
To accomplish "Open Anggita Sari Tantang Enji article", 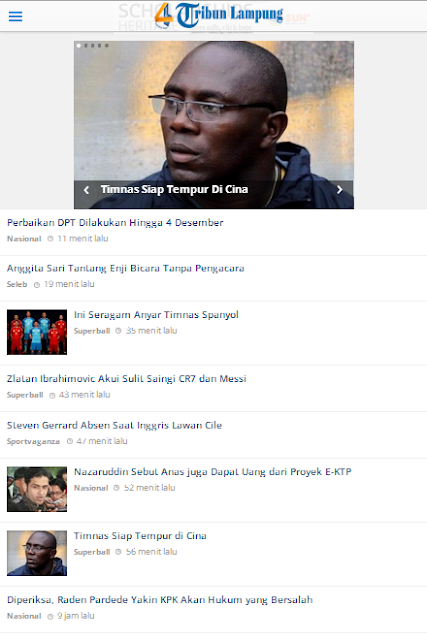I will pos(126,269).
